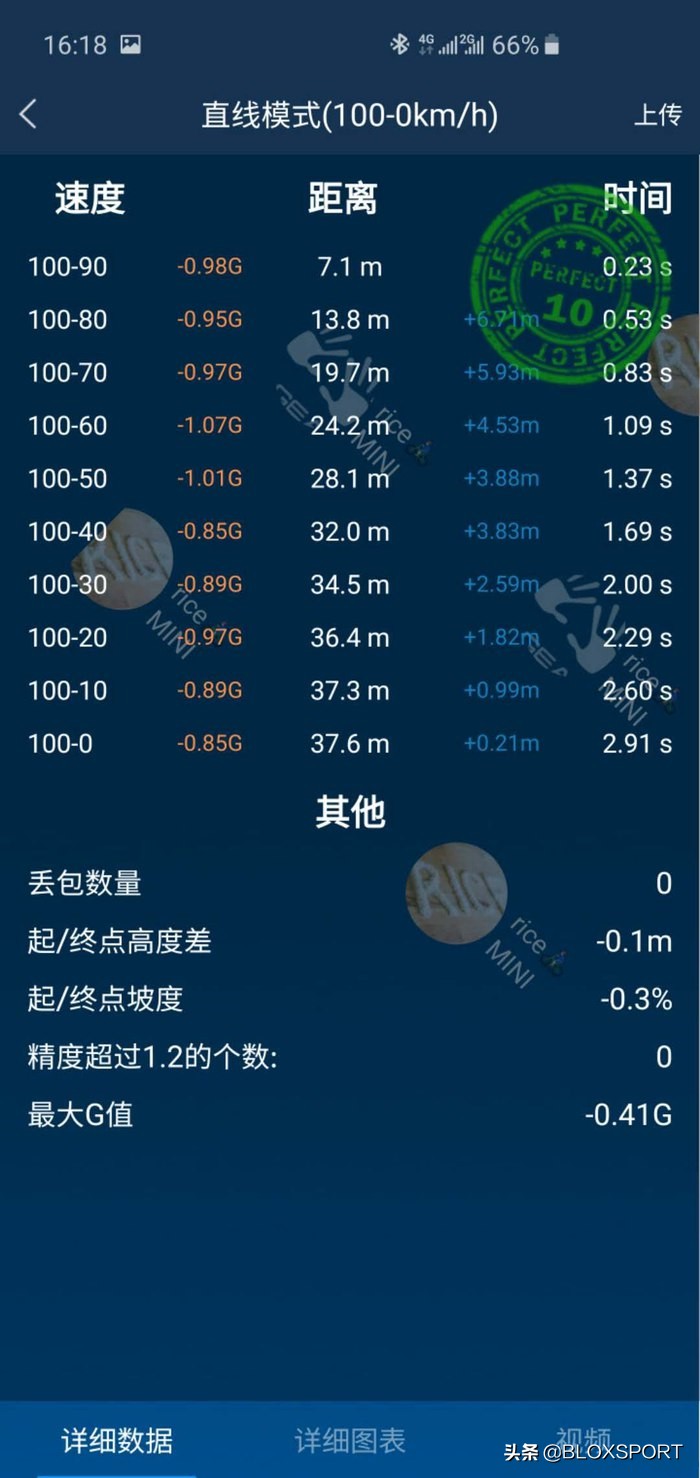The width and height of the screenshot is (700, 1478).
Task: Go back using the arrow icon
Action: point(28,115)
